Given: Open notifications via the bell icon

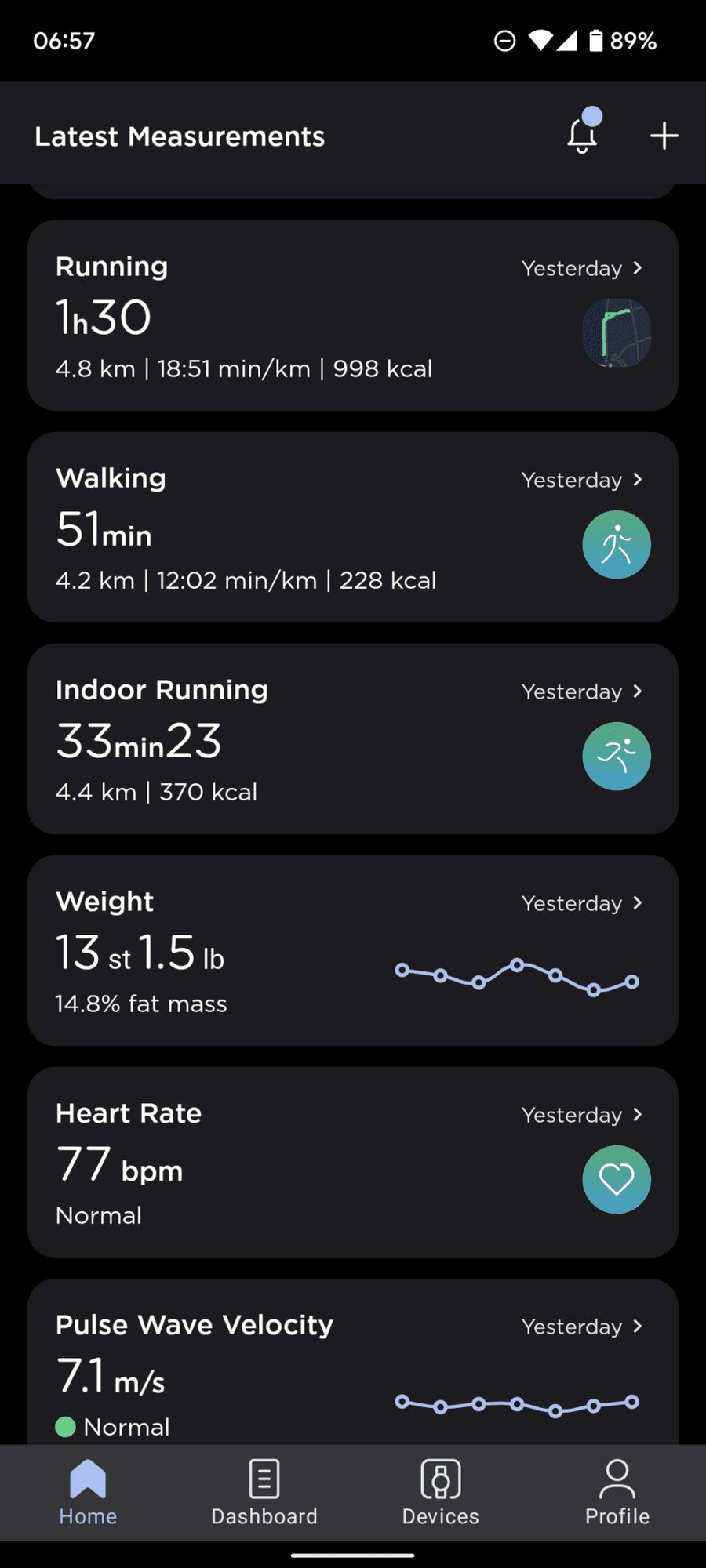Looking at the screenshot, I should tap(581, 135).
